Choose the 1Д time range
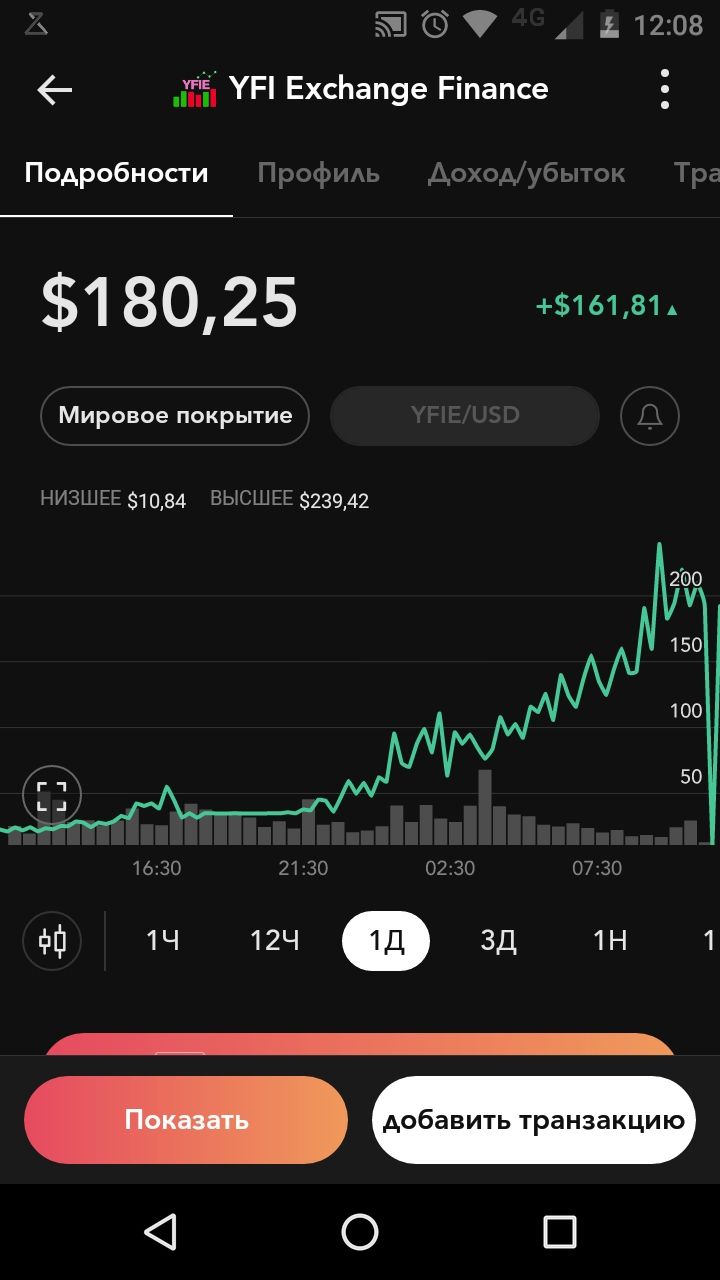Screen dimensions: 720x1280 tap(386, 941)
